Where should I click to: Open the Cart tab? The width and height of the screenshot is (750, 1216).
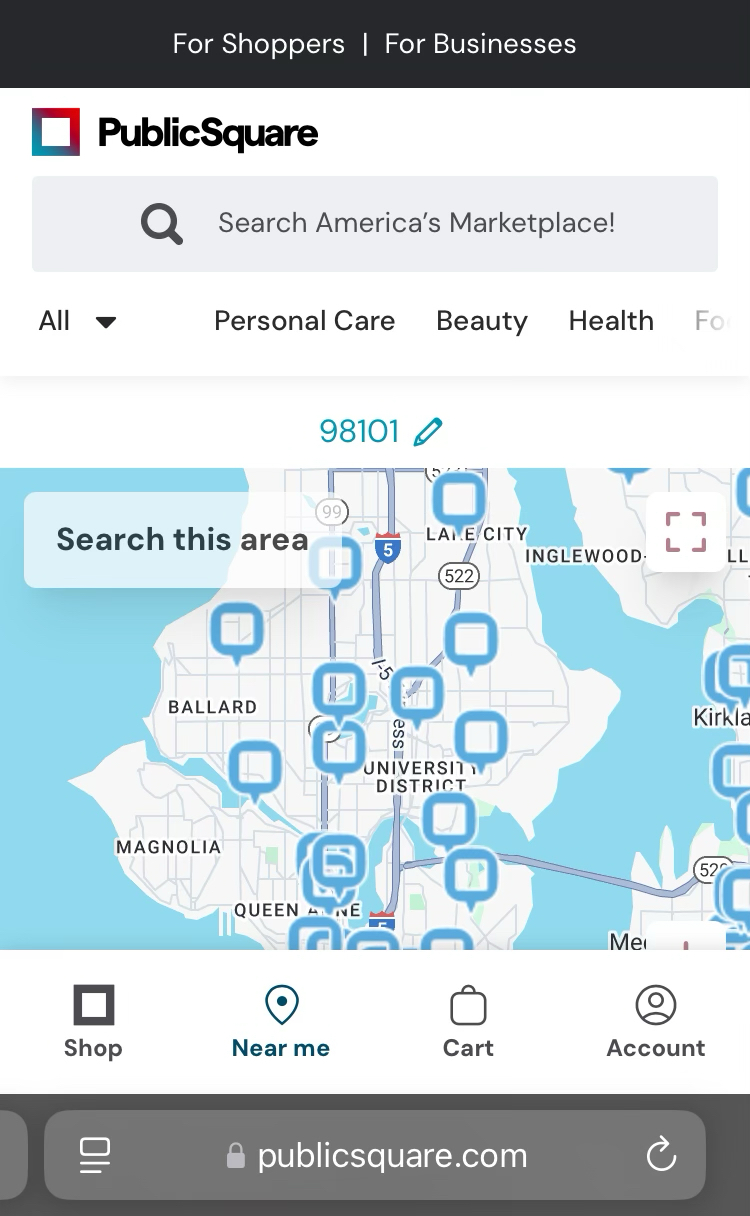(x=468, y=1020)
